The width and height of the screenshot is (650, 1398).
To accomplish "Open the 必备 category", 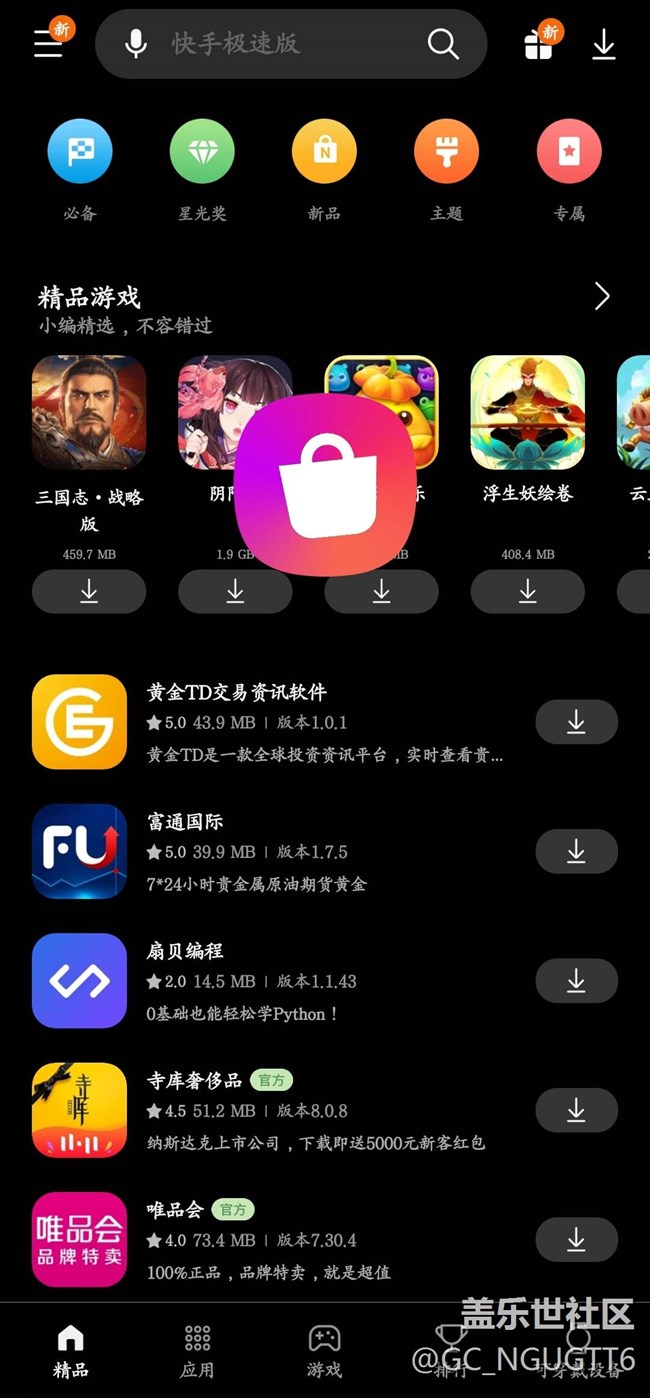I will click(x=80, y=152).
